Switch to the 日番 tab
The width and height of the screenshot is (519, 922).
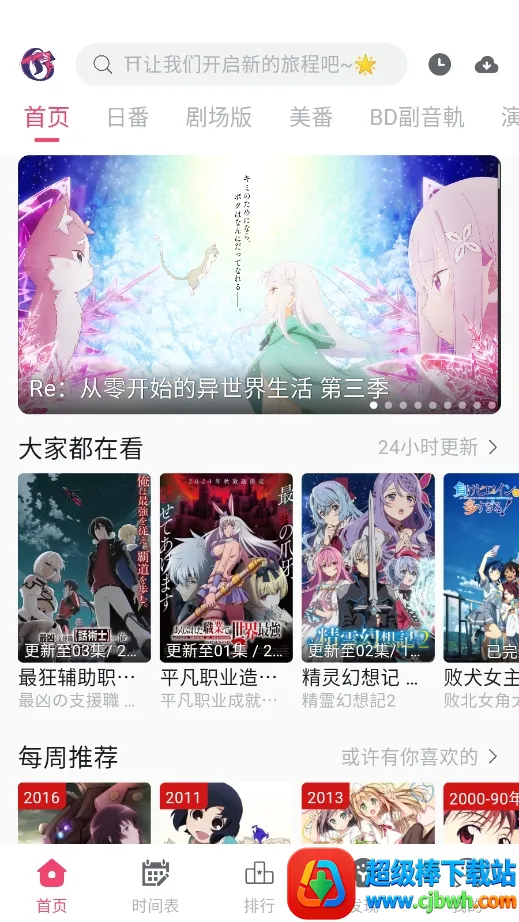pyautogui.click(x=128, y=118)
